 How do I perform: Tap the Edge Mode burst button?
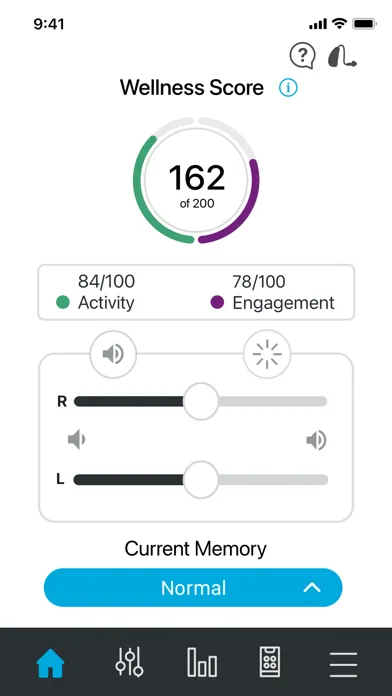267,354
